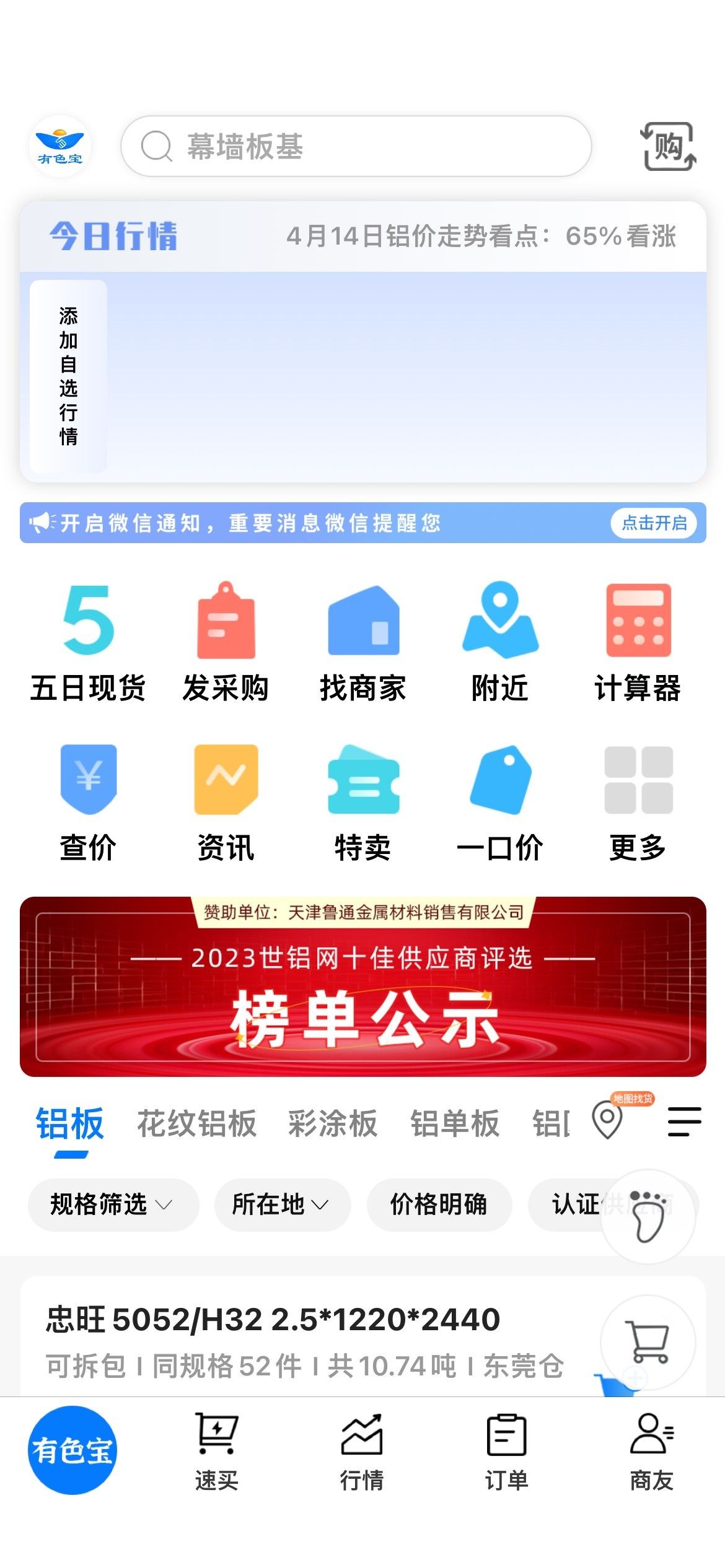Select the 价格明确 filter chip
Screen dimensions: 725x1568
click(439, 1204)
